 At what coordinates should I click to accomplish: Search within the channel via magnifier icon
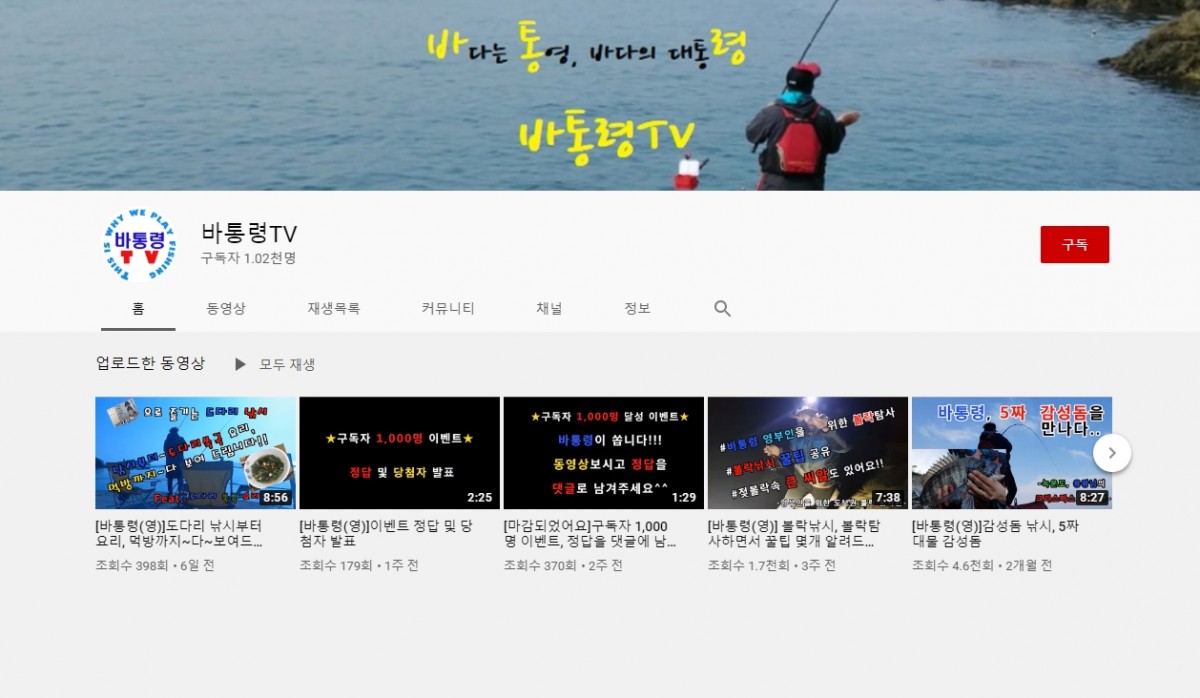click(722, 308)
